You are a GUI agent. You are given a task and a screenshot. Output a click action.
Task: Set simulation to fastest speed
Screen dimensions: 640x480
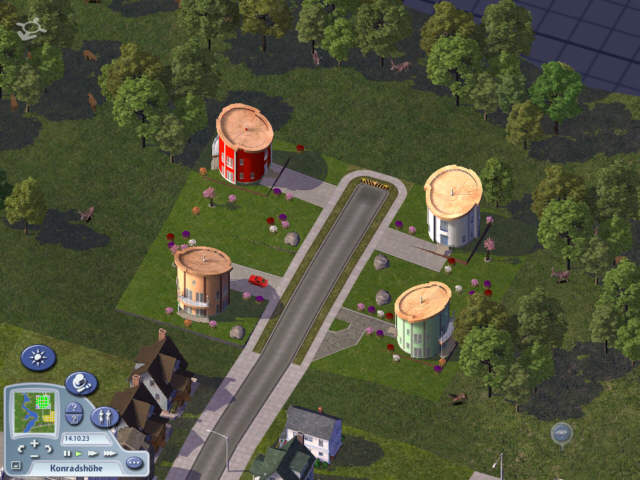pyautogui.click(x=110, y=453)
